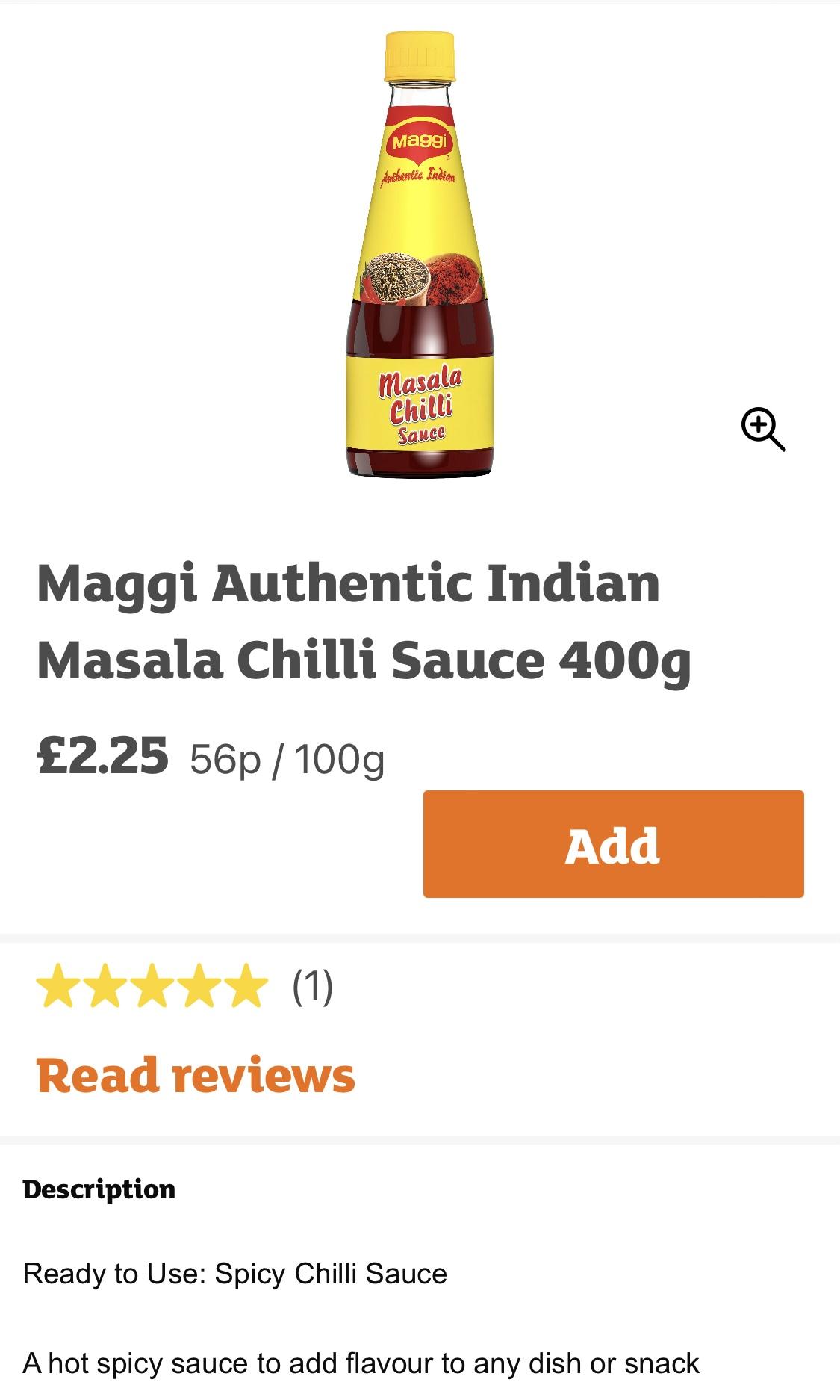View the Maggi sauce bottle image
Screen dimensions: 840x1400
pos(420,255)
